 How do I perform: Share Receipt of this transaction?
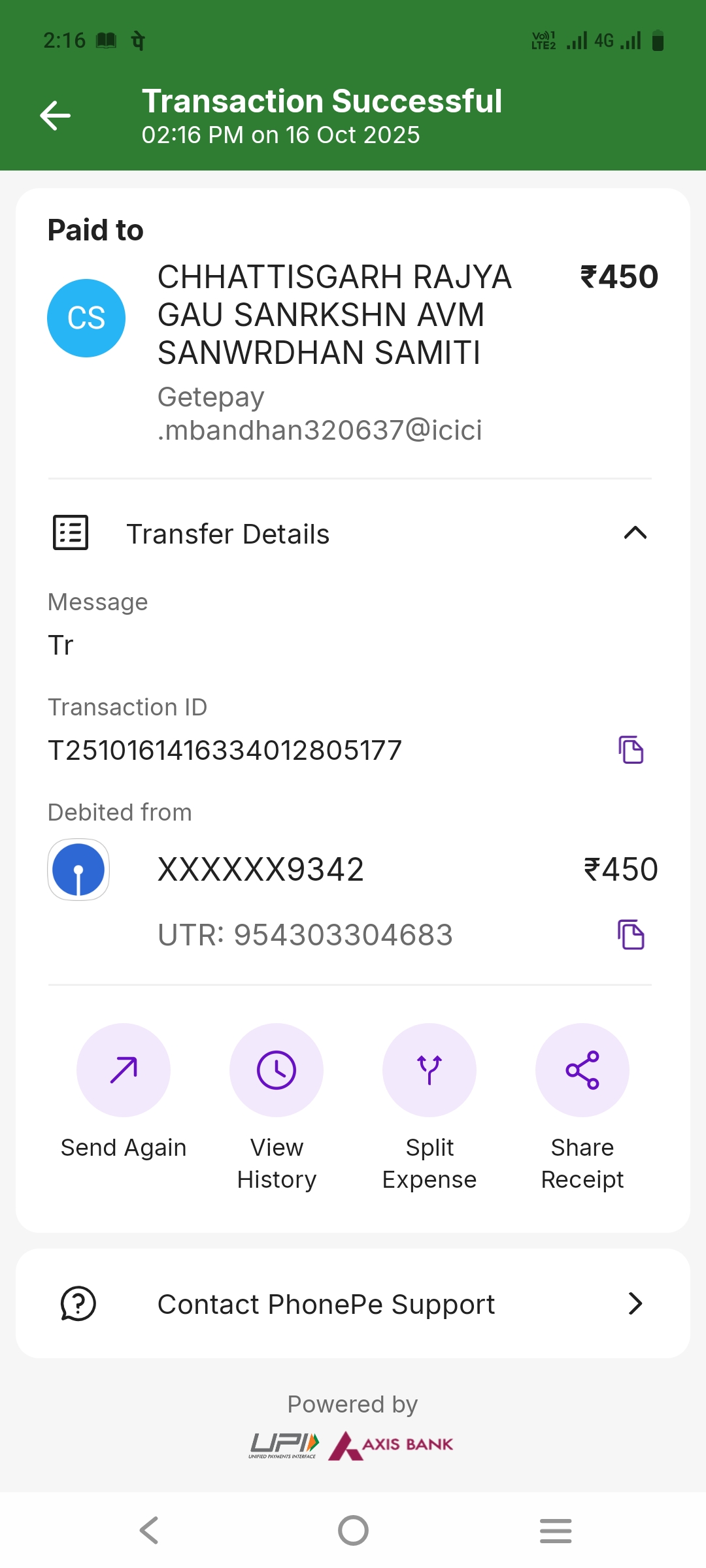point(582,1070)
